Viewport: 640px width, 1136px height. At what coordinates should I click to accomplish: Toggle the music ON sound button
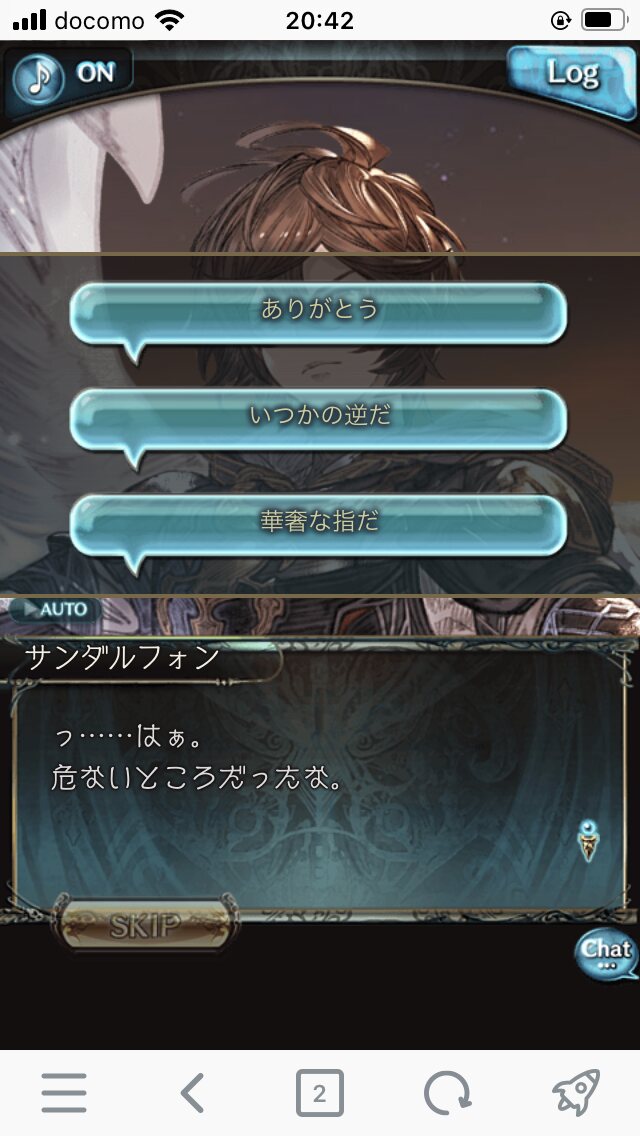(x=68, y=76)
